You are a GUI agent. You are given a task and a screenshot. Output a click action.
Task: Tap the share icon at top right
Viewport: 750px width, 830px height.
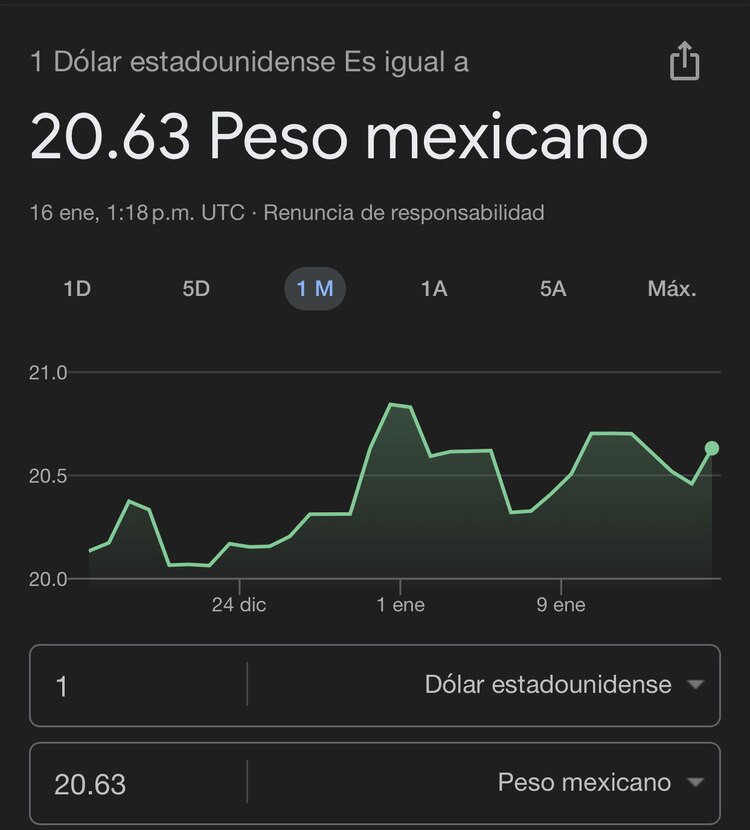click(686, 61)
